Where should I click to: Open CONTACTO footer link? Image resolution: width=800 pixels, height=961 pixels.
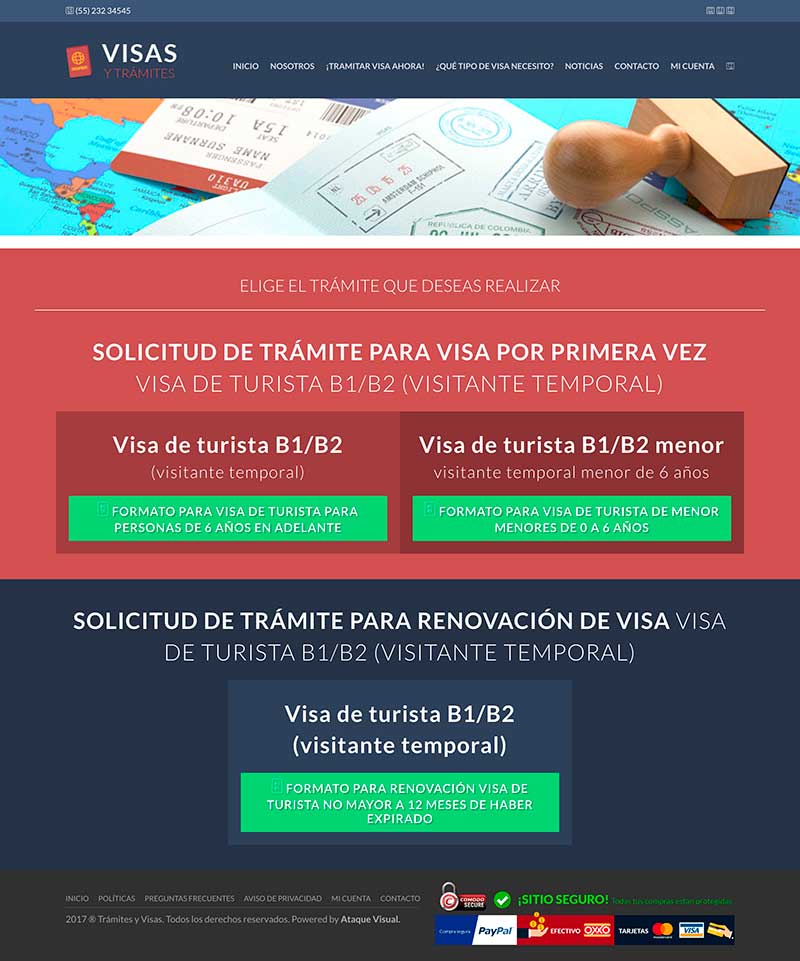(x=400, y=898)
